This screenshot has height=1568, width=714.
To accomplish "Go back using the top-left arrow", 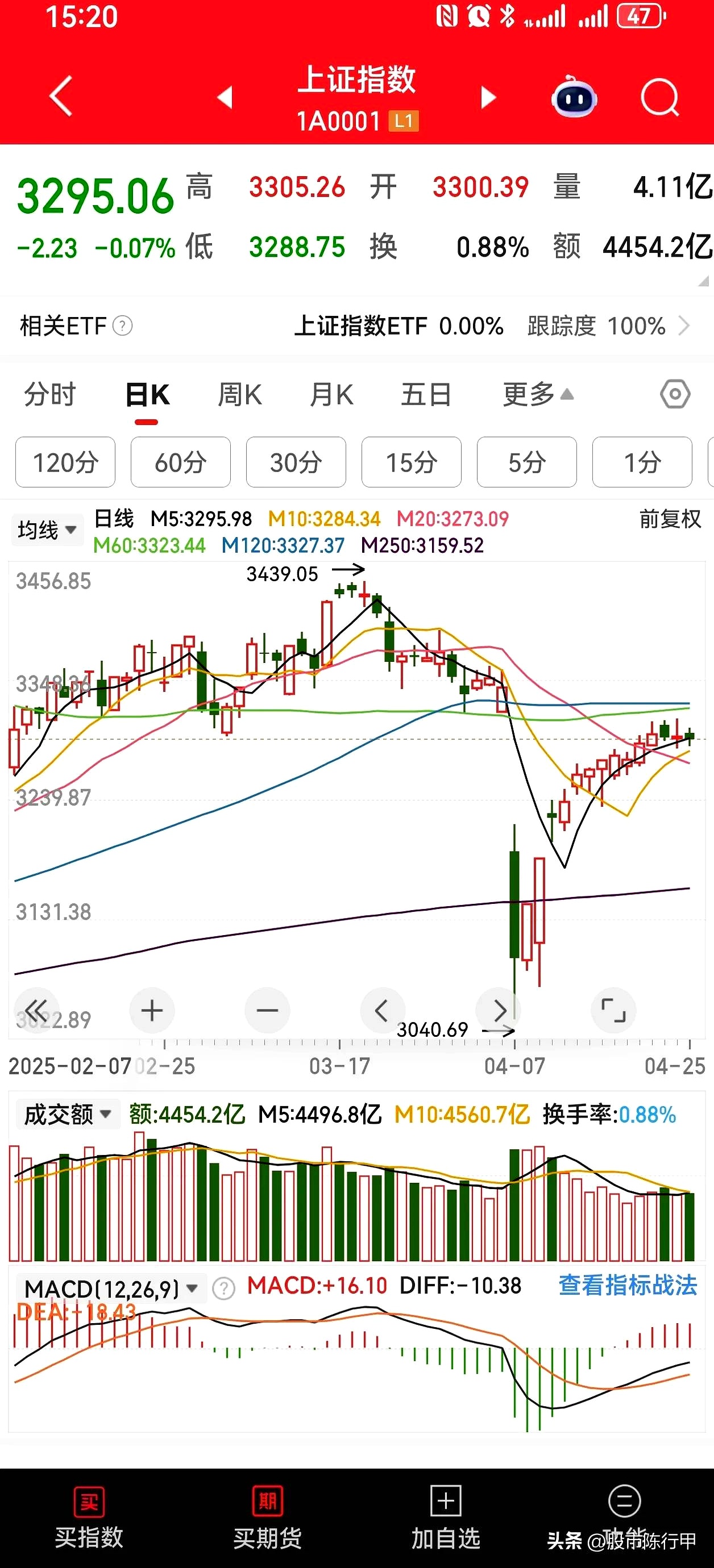I will (x=61, y=96).
